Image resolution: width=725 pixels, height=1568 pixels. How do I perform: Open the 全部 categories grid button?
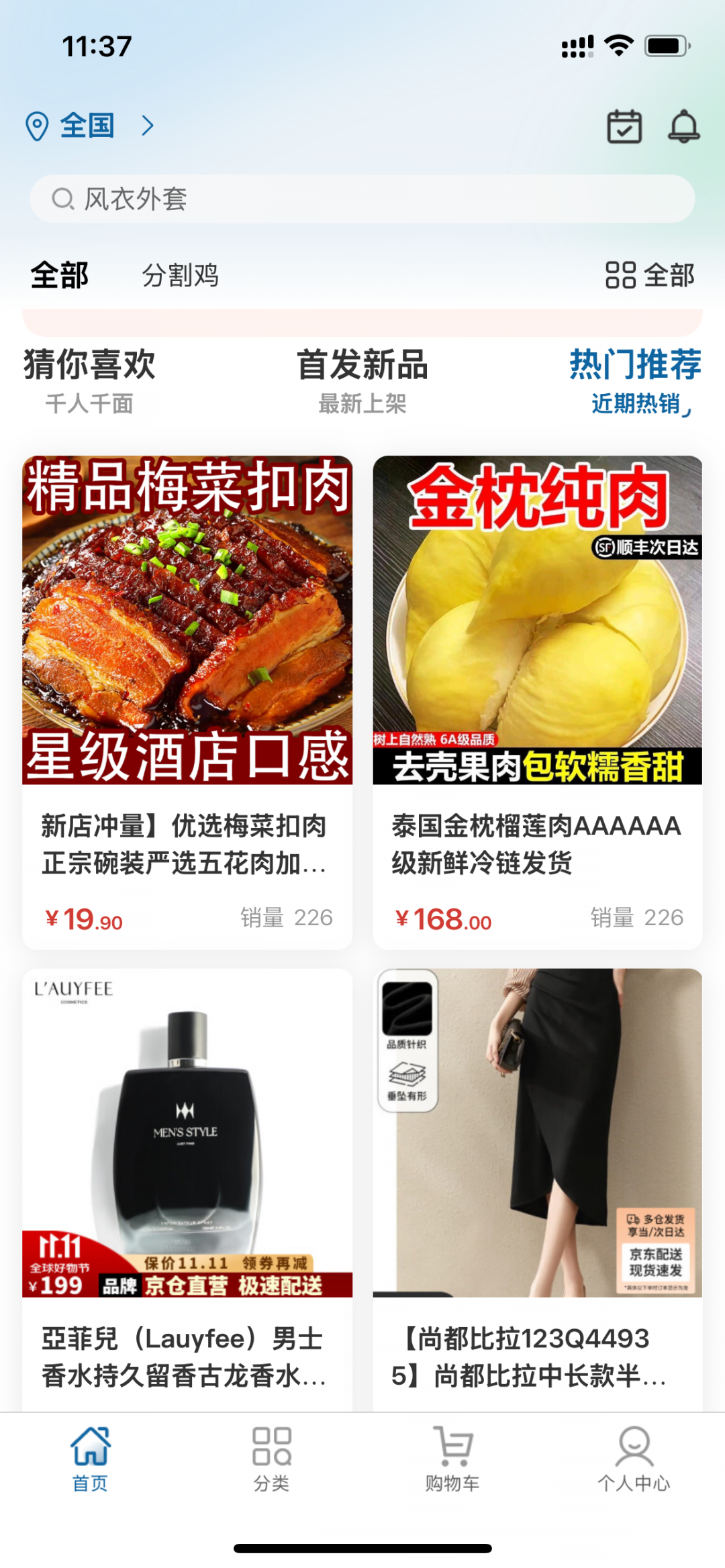650,275
